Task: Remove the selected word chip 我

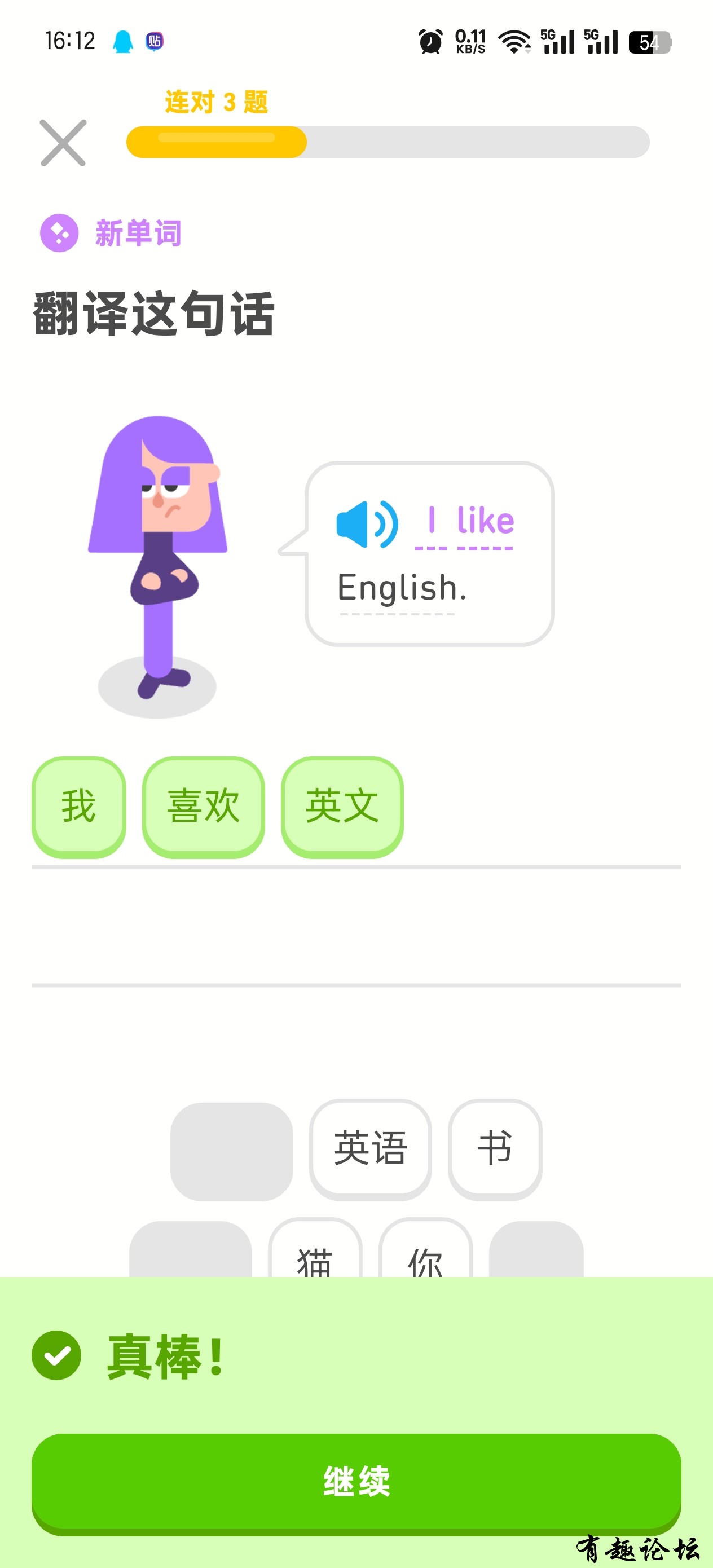Action: [78, 807]
